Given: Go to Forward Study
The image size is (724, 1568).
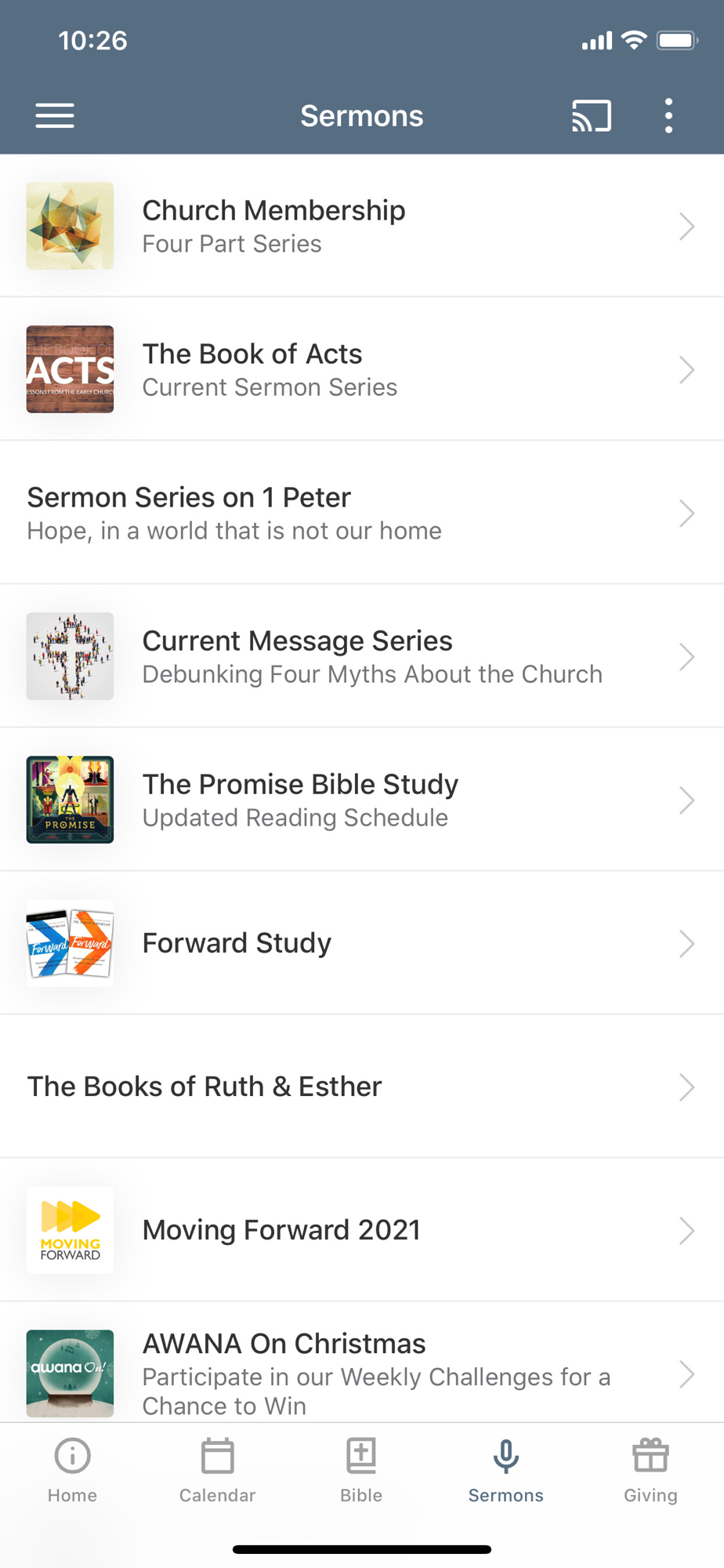Looking at the screenshot, I should point(360,943).
